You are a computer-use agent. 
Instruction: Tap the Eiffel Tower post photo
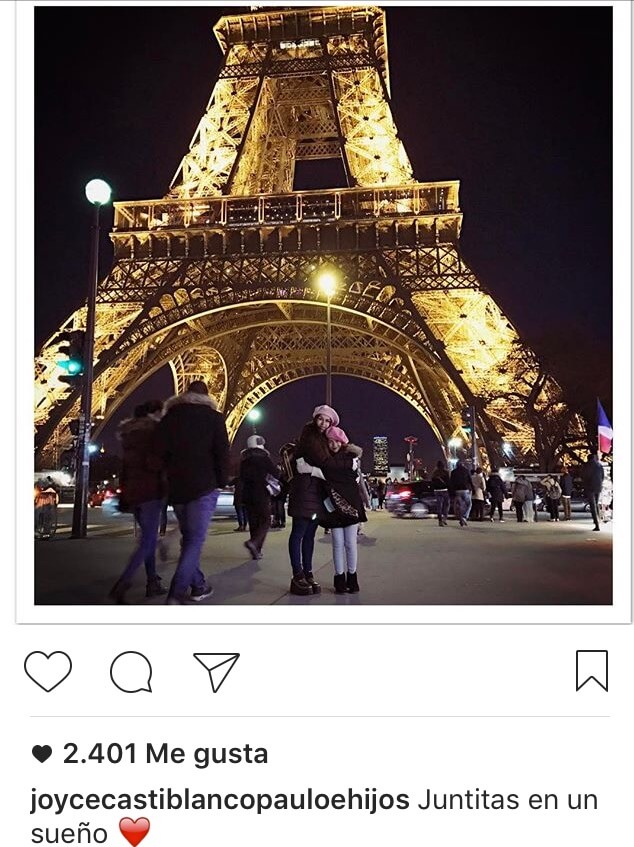323,305
